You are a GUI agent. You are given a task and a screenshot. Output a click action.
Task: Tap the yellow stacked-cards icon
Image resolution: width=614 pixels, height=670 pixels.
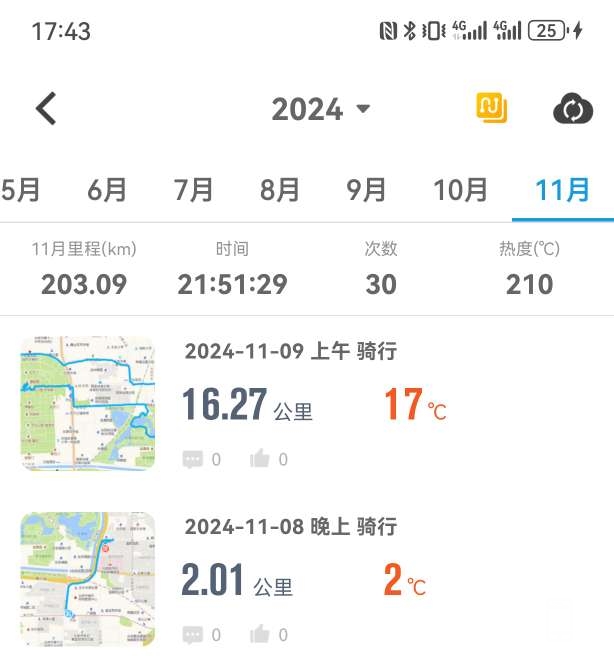coord(491,108)
